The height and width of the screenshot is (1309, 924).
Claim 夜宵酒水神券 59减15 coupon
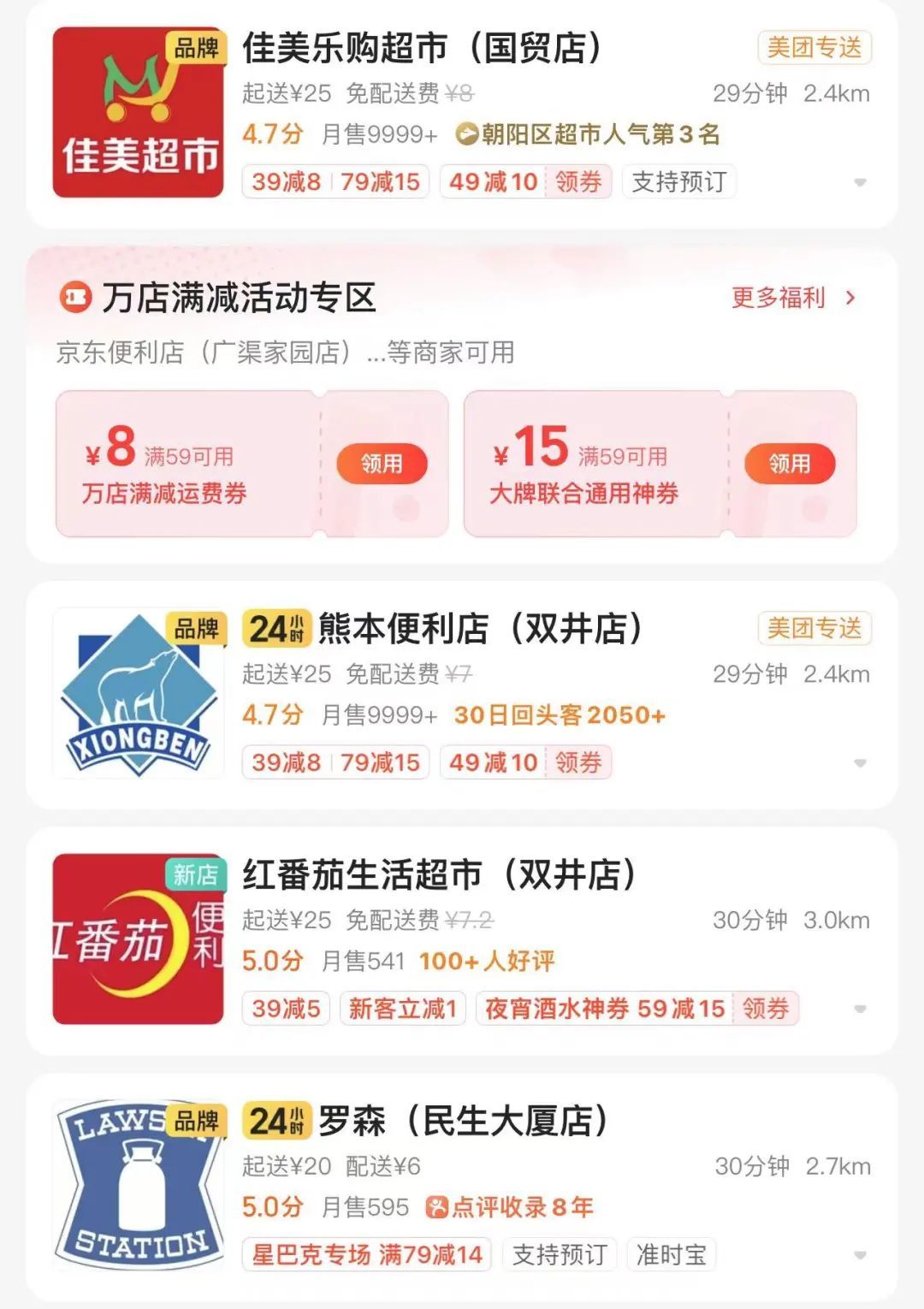(x=765, y=1009)
